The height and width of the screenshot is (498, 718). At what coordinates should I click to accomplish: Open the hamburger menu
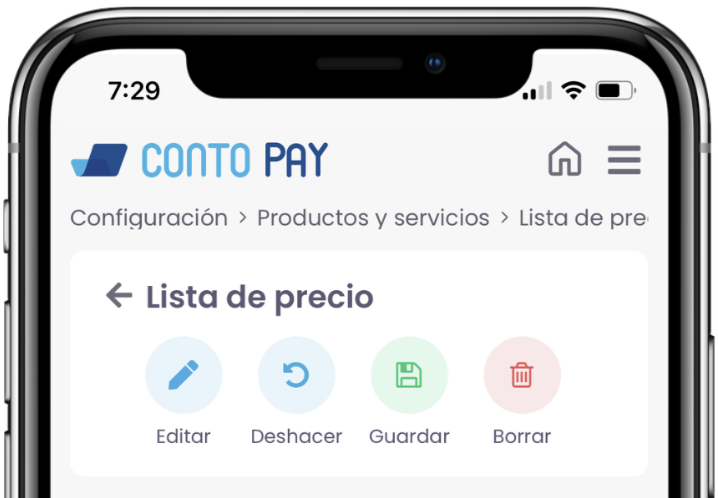(624, 160)
